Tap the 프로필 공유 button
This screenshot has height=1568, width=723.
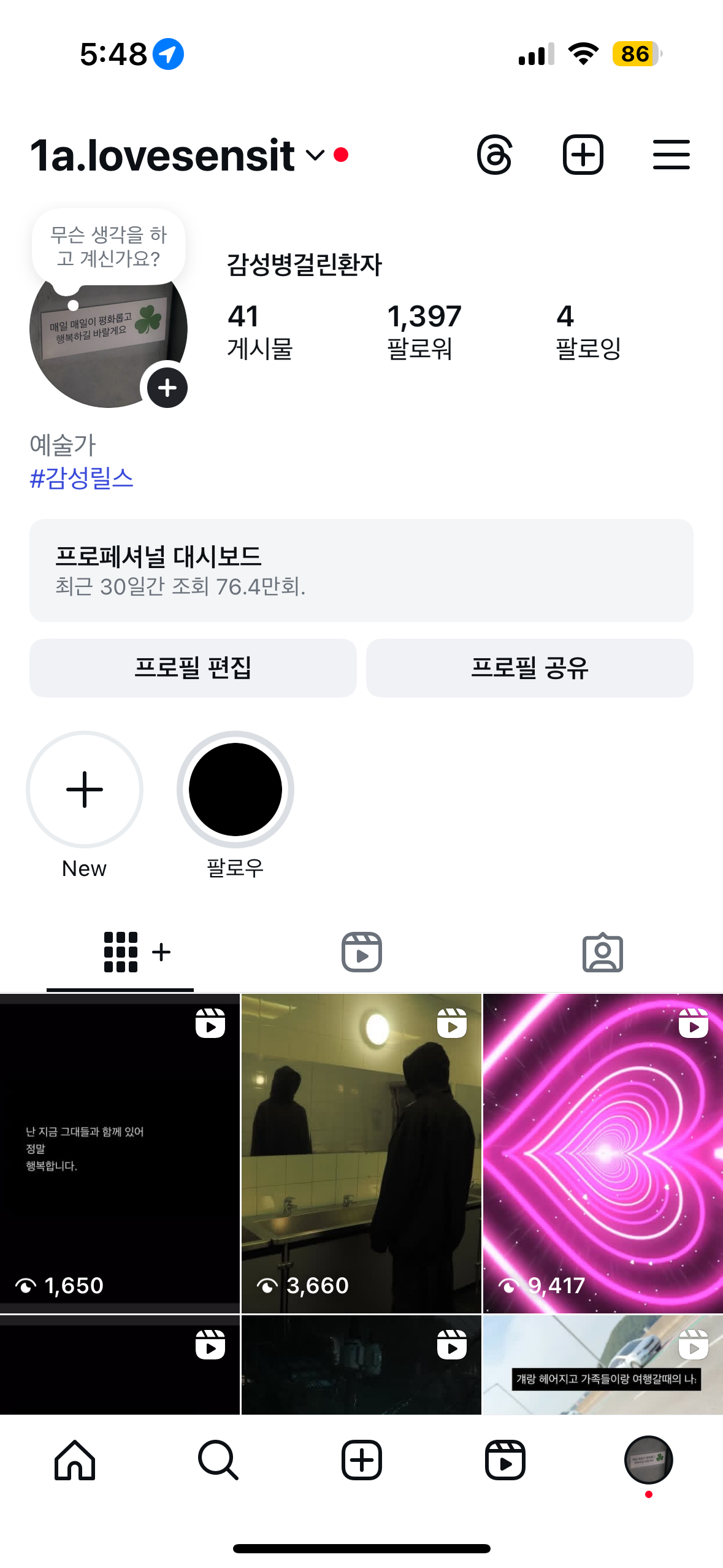point(529,667)
